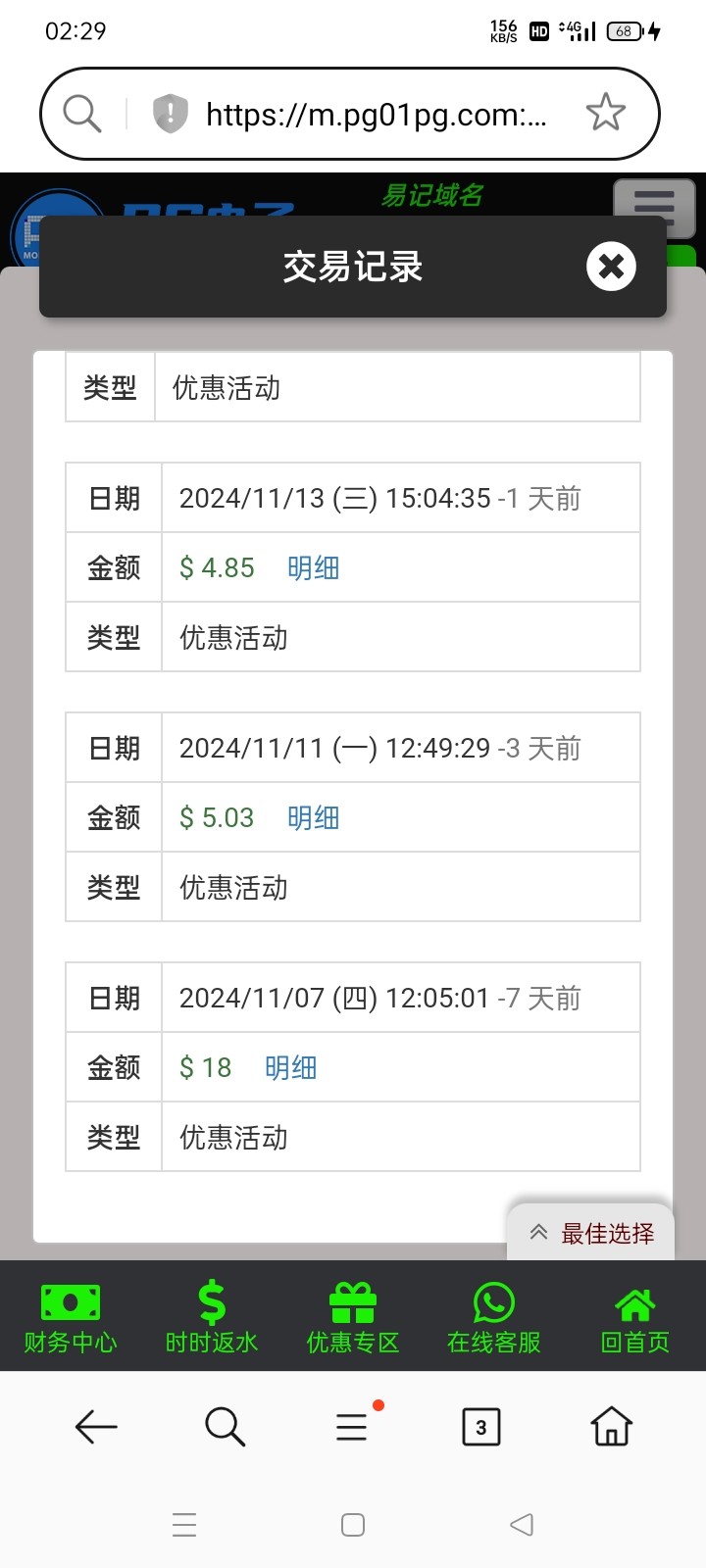706x1568 pixels.
Task: Switch to tab overview showing 3 tabs
Action: click(479, 1427)
